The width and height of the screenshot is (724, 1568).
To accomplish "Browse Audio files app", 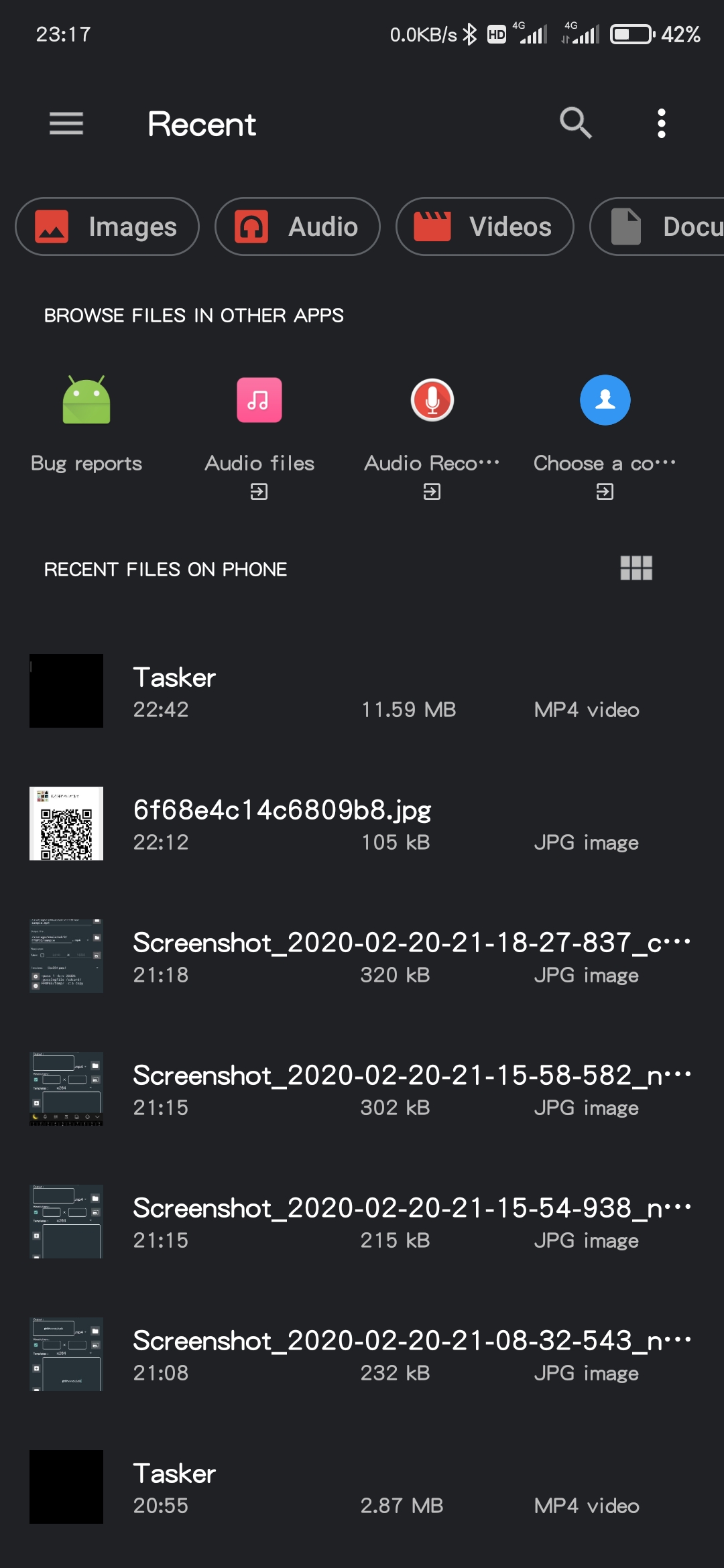I will (259, 423).
